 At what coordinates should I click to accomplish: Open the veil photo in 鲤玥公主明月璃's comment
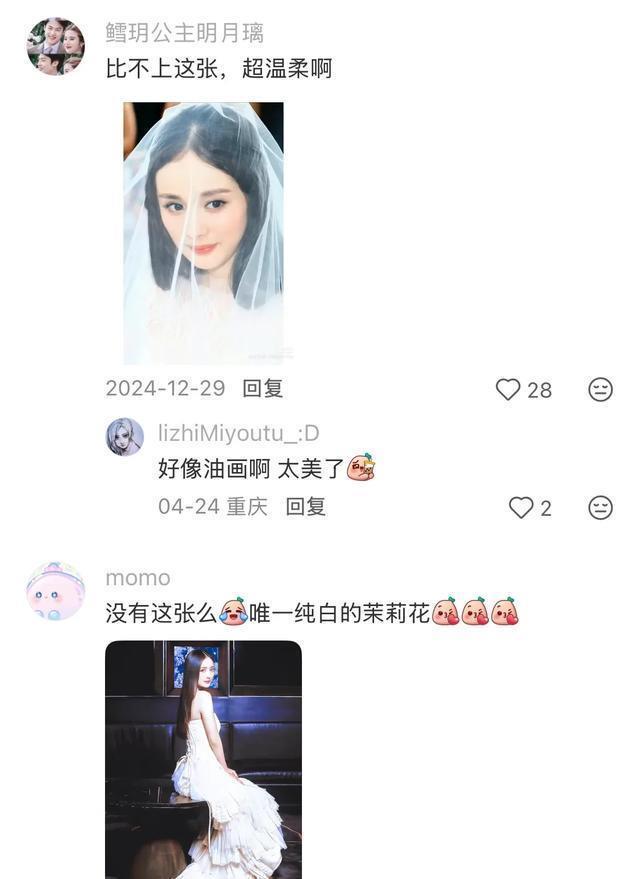[x=203, y=232]
